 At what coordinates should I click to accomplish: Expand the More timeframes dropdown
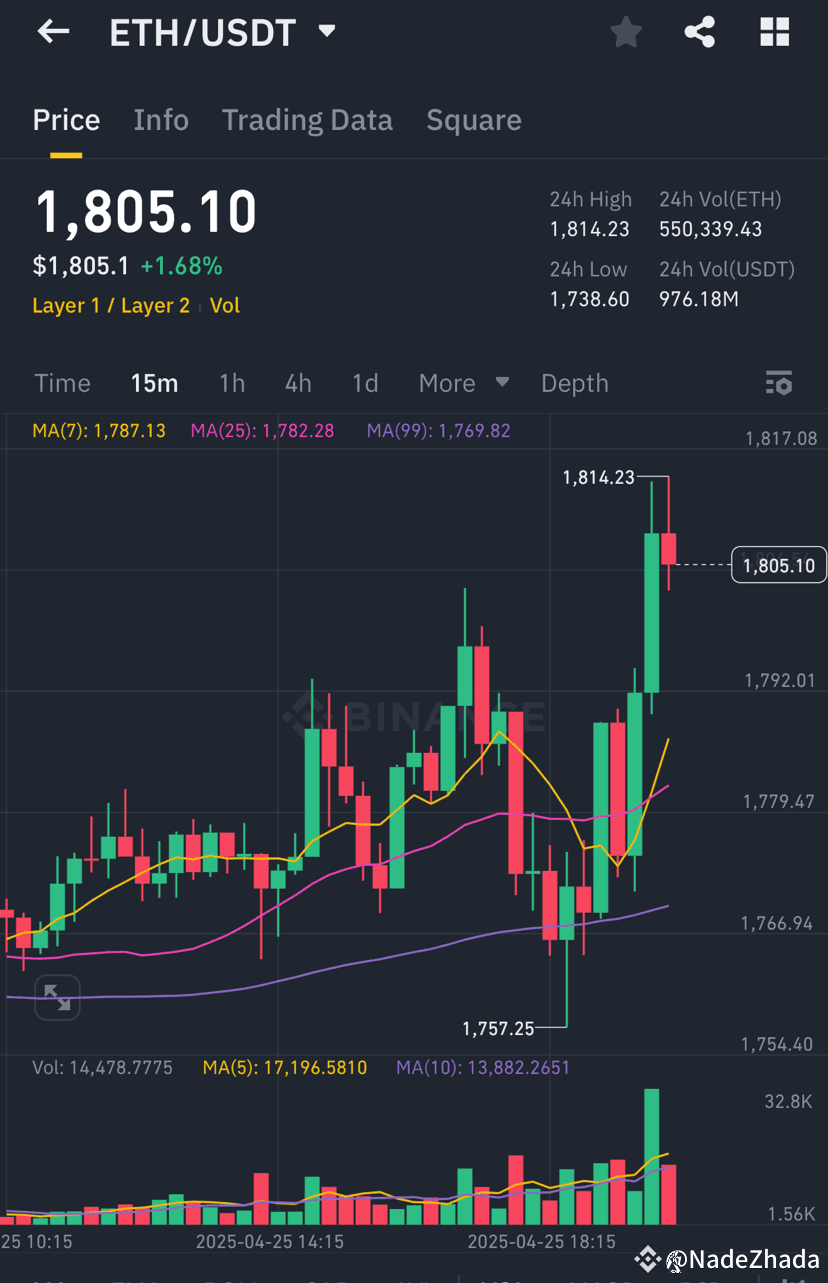463,383
